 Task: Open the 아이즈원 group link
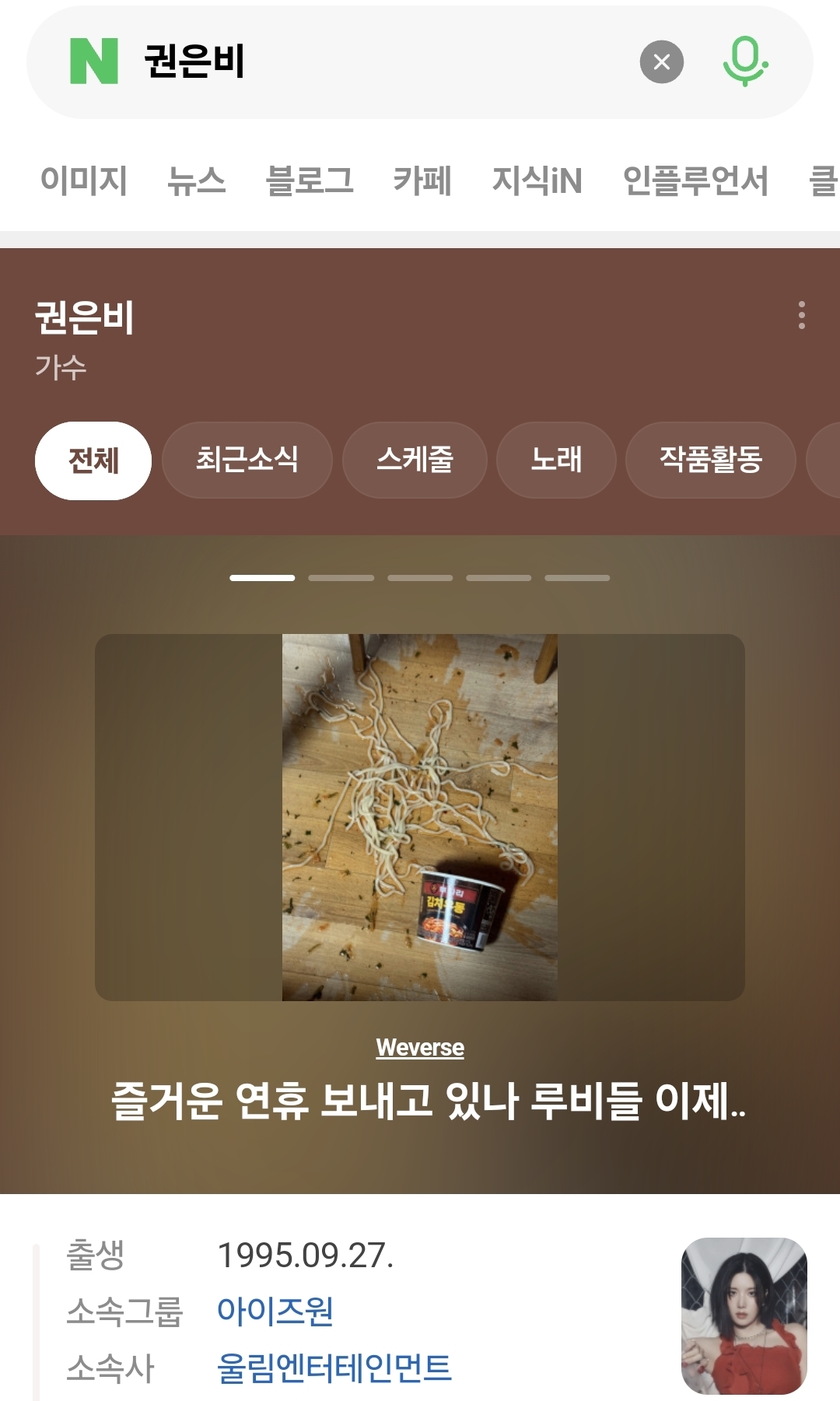[x=275, y=1311]
